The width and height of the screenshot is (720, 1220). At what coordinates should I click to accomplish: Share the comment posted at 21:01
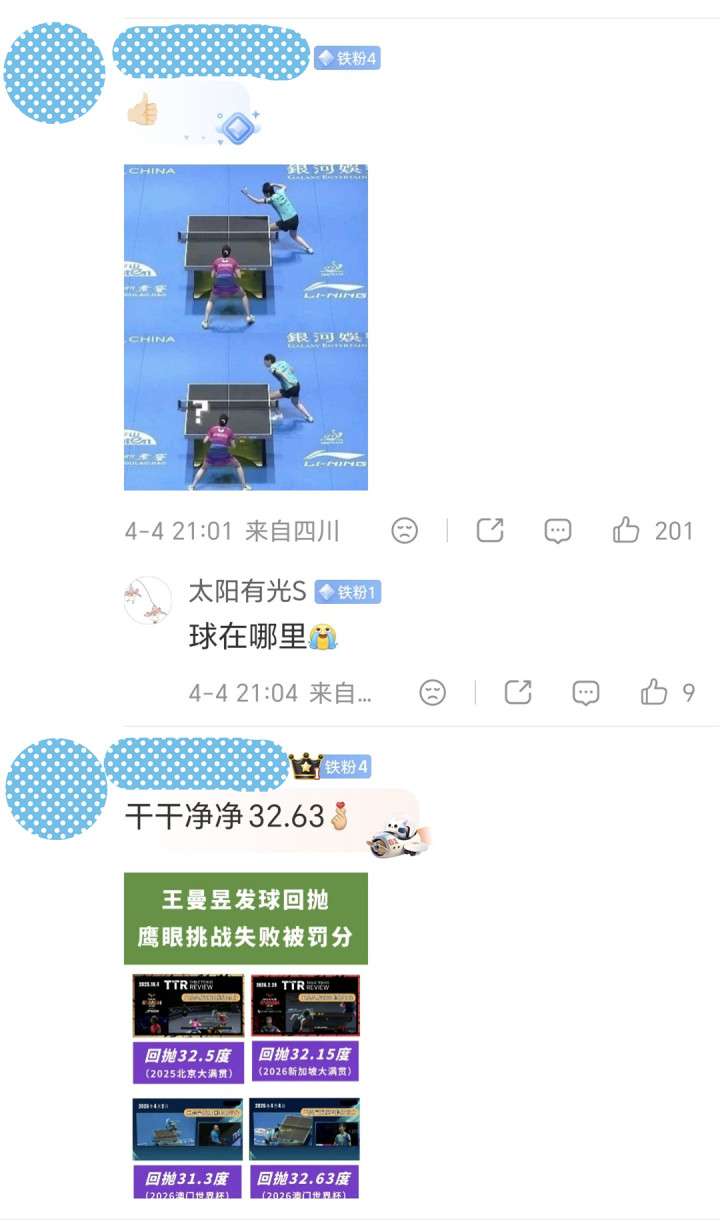coord(489,530)
